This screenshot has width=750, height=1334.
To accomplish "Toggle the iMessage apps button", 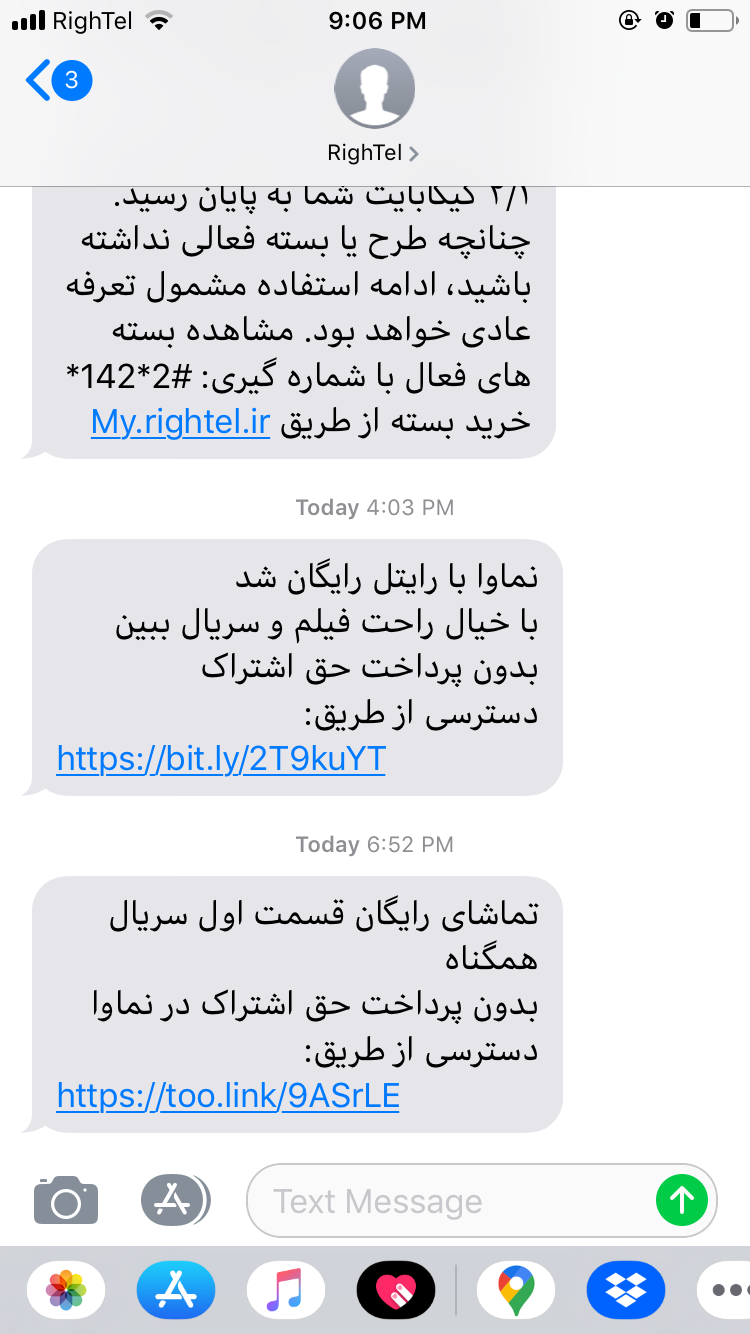I will pos(175,1200).
